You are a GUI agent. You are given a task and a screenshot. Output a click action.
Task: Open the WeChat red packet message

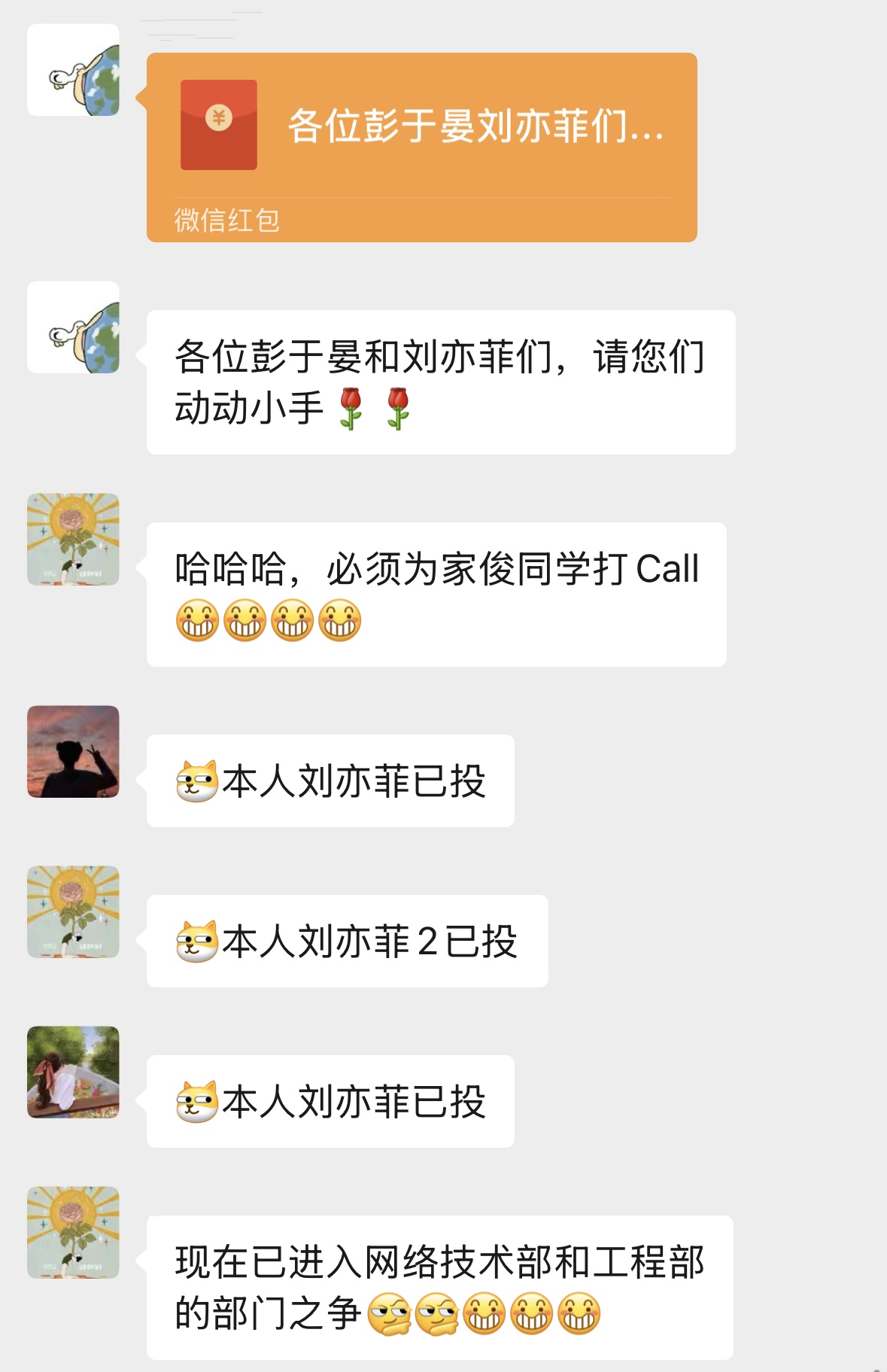tap(421, 147)
